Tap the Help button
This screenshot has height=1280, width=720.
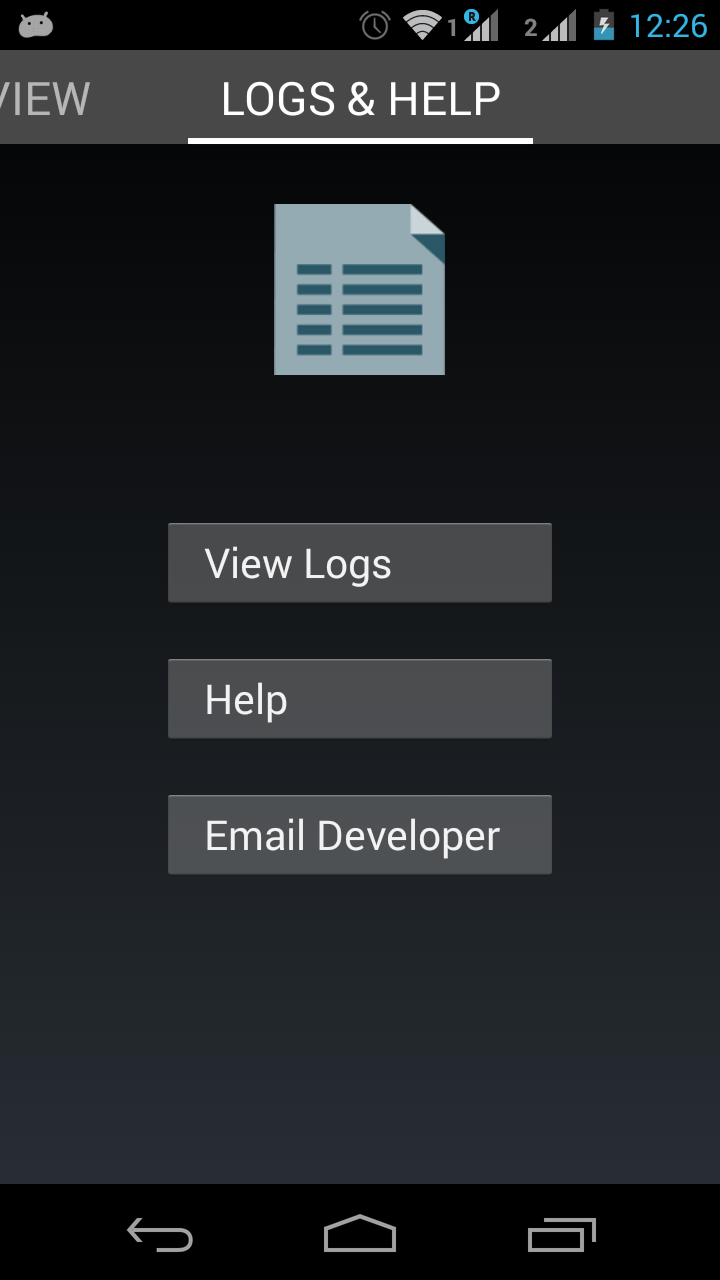(x=360, y=699)
